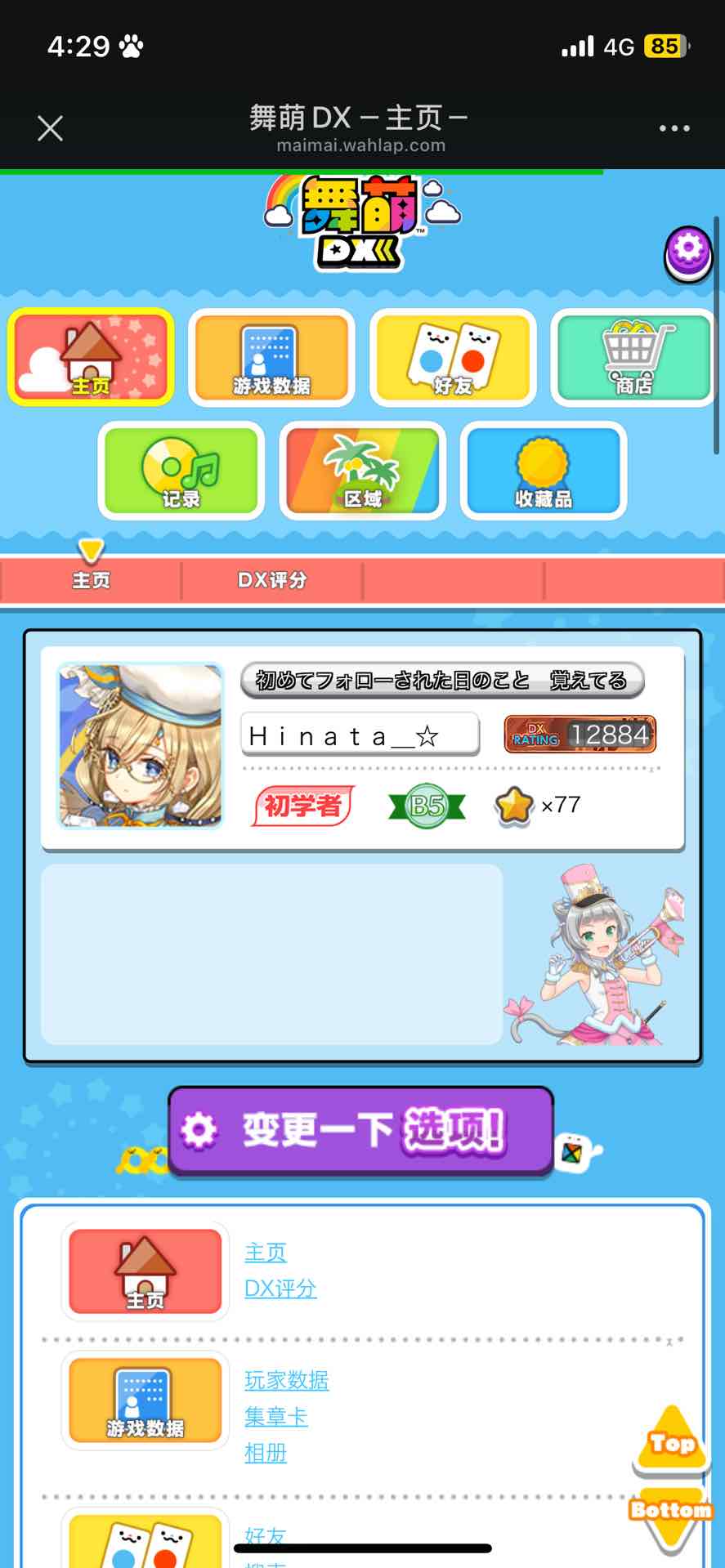Screen dimensions: 725x1568
Task: Switch to the DX评分 sub-tab
Action: pos(272,580)
